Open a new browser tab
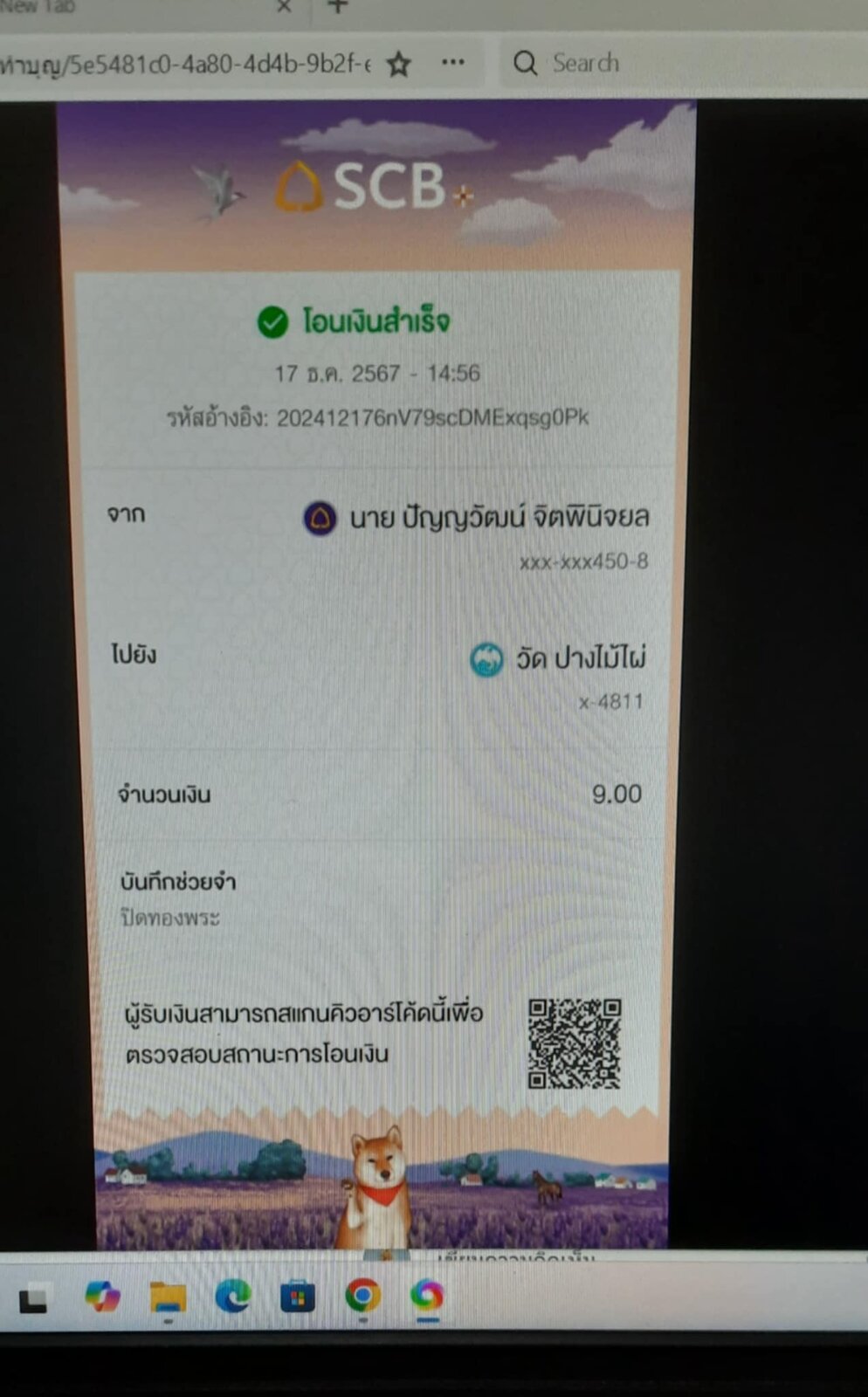 click(338, 7)
